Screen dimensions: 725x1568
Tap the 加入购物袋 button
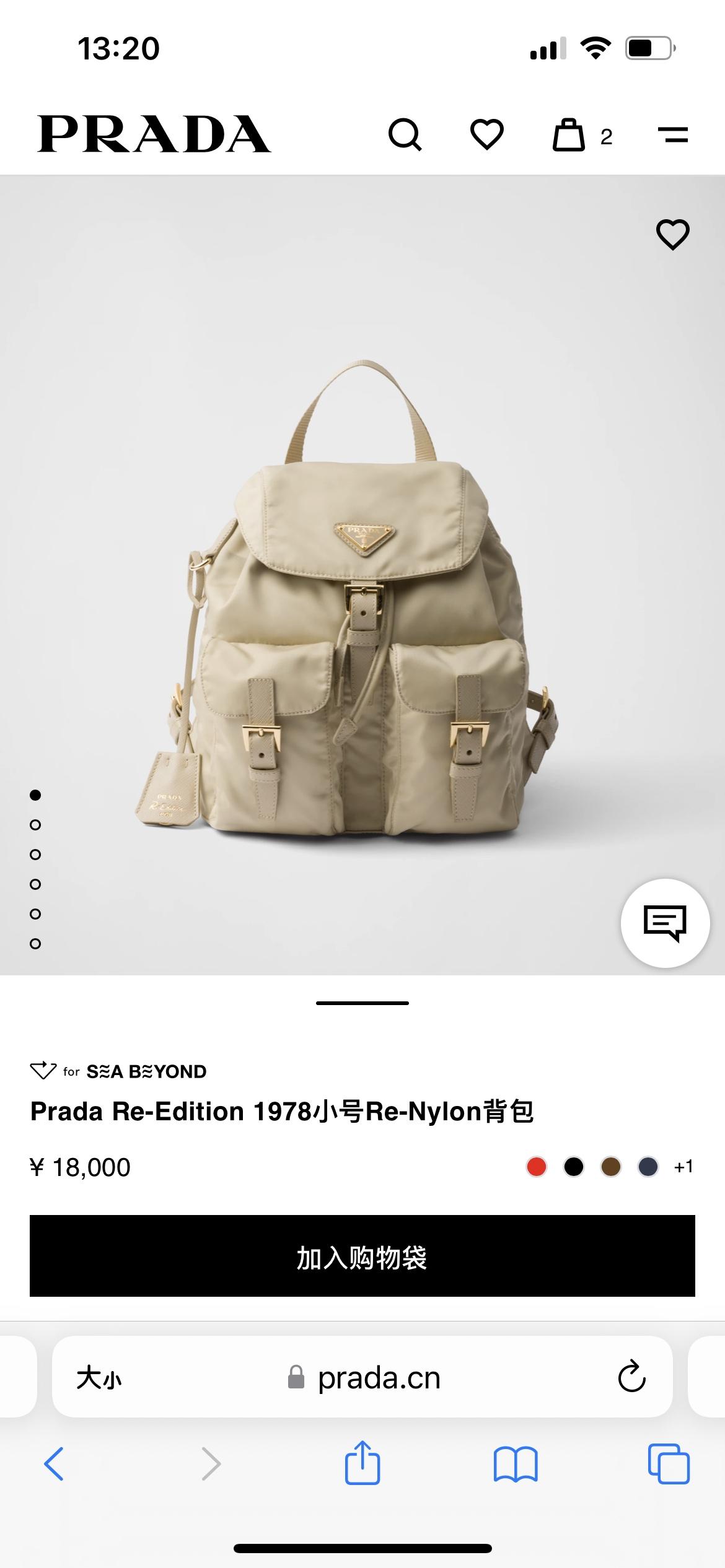tap(362, 1256)
